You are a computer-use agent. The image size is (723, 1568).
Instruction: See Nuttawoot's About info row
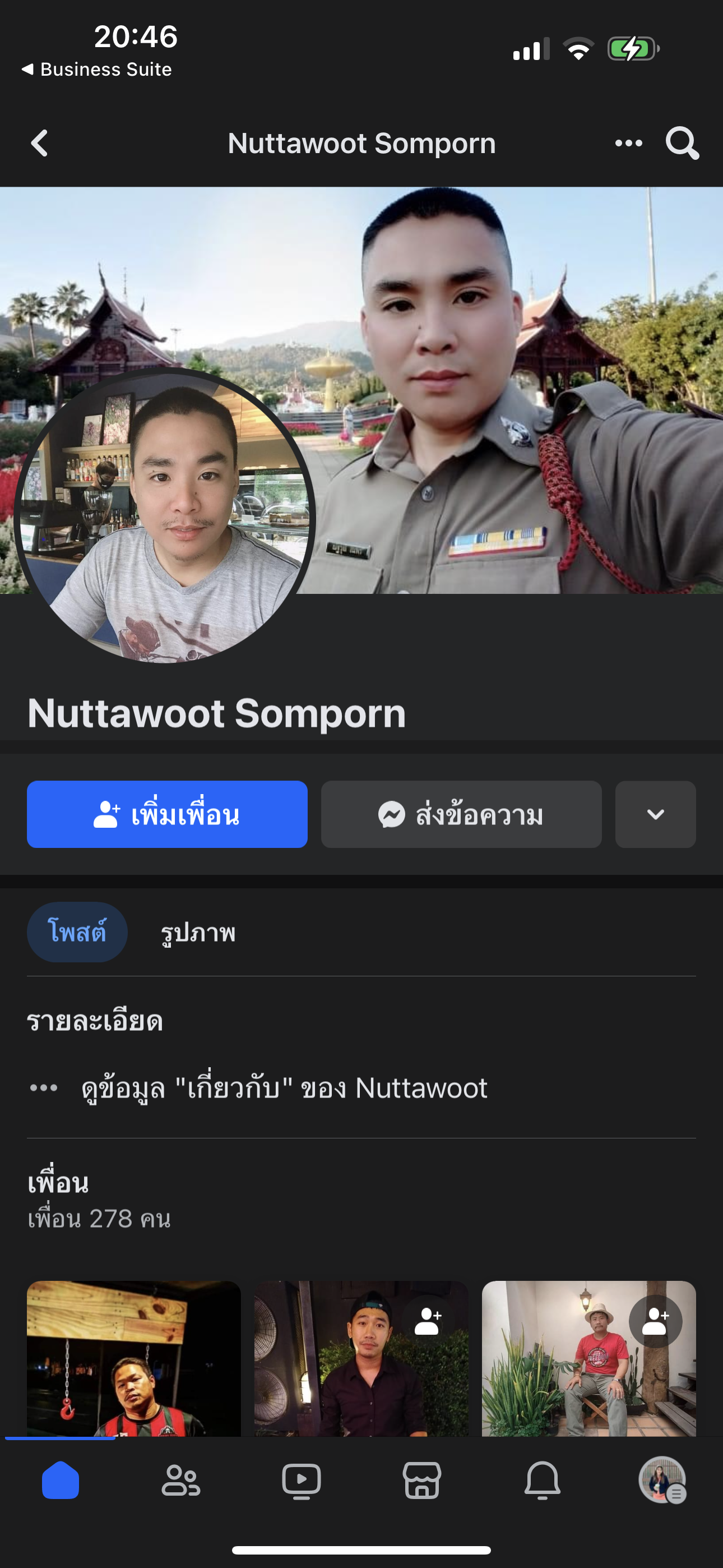click(x=284, y=1089)
